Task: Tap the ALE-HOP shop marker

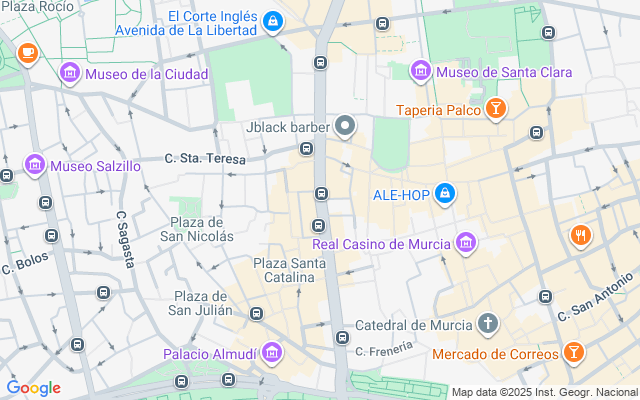Action: [445, 194]
